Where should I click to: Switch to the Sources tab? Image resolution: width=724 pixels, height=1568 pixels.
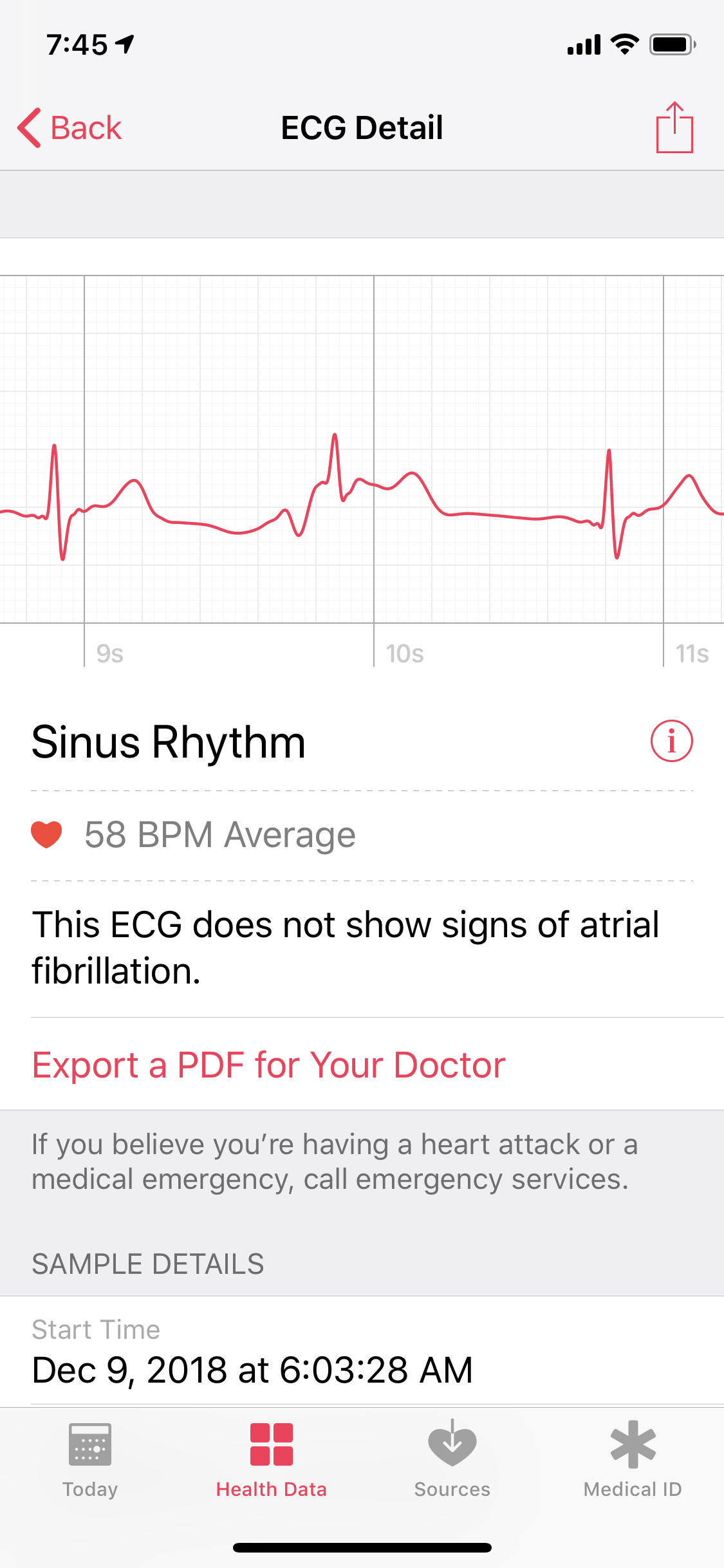pyautogui.click(x=452, y=1460)
